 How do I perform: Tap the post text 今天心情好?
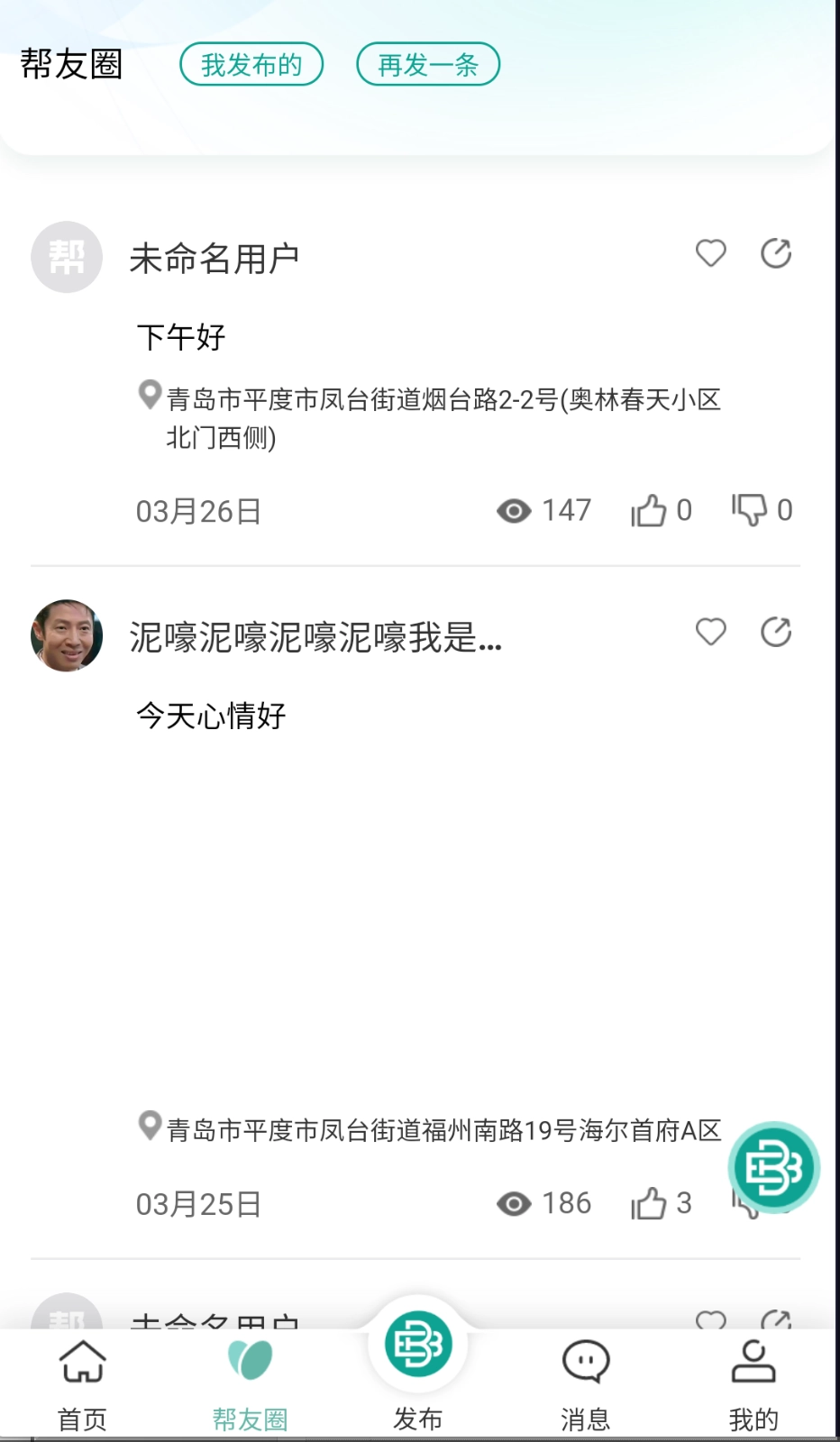tap(209, 716)
